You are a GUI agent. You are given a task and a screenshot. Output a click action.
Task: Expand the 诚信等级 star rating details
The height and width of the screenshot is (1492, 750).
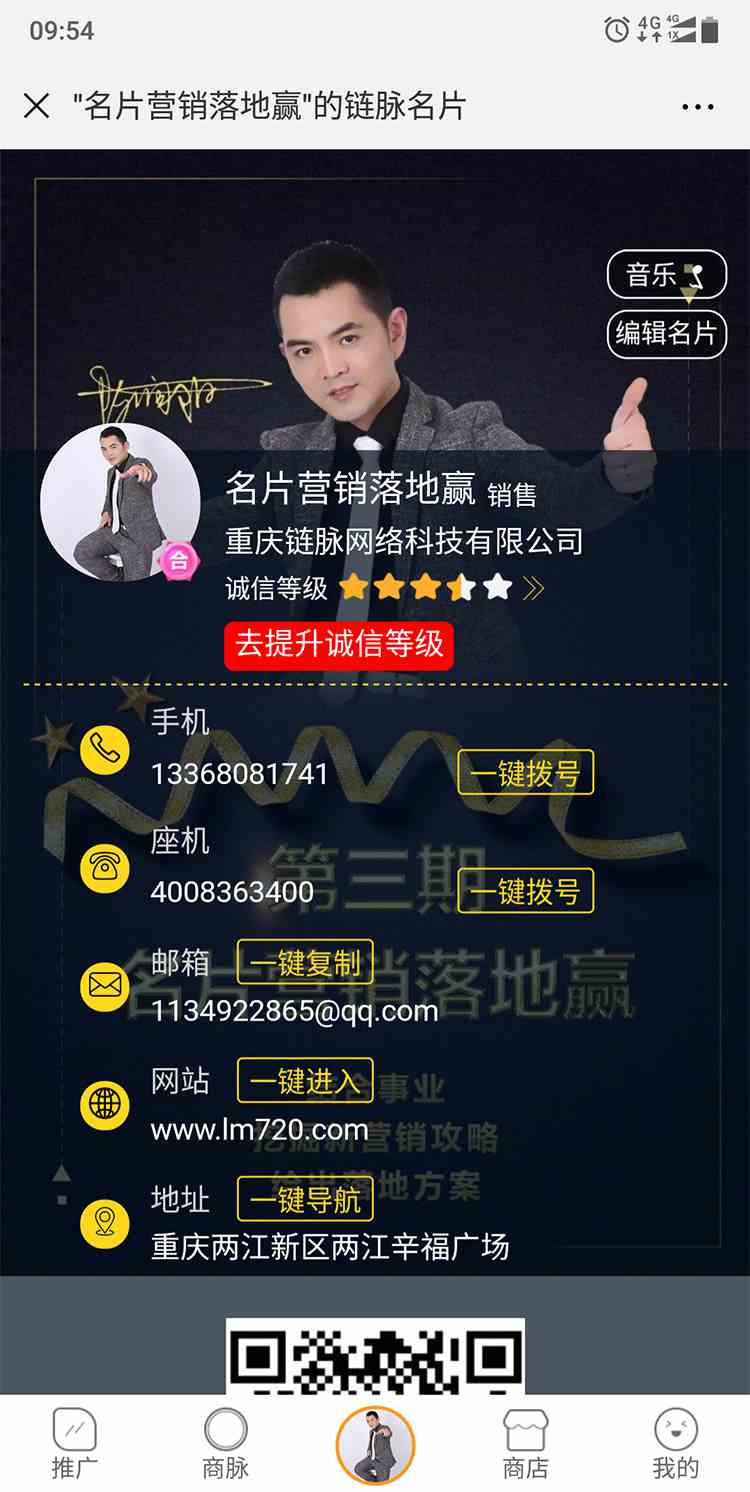(533, 588)
